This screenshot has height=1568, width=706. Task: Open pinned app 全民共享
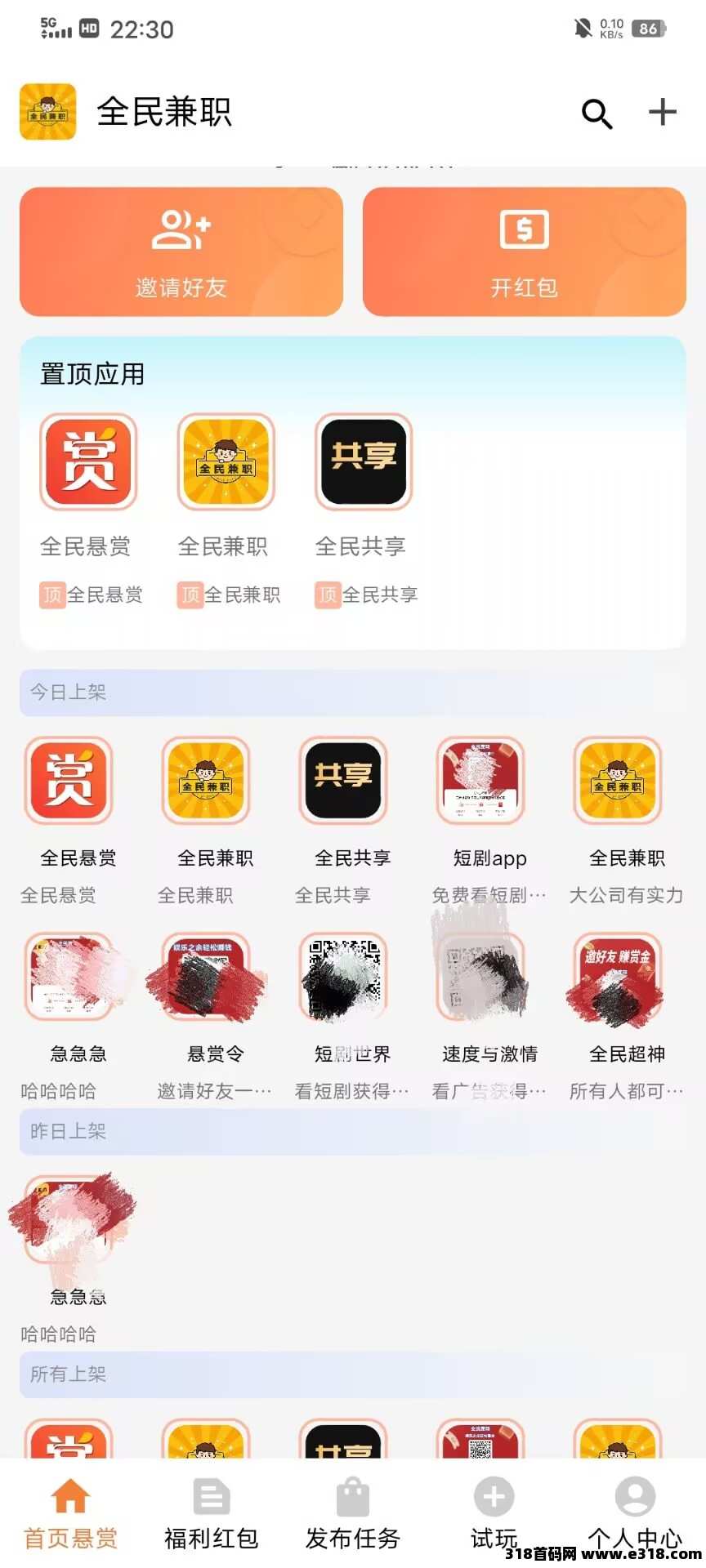pos(364,462)
